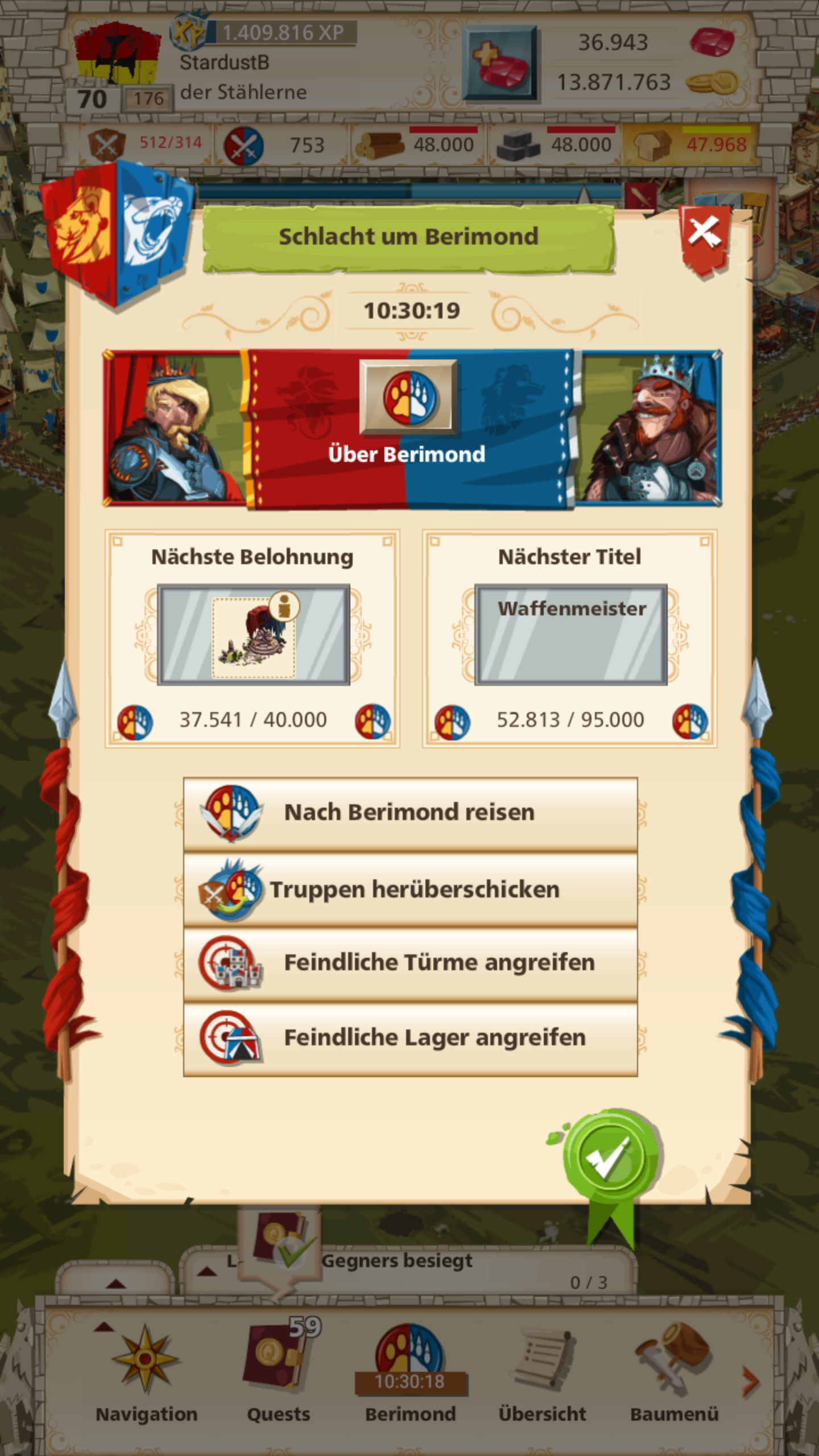
Task: Buy more rubies with the plus button
Action: pyautogui.click(x=499, y=64)
